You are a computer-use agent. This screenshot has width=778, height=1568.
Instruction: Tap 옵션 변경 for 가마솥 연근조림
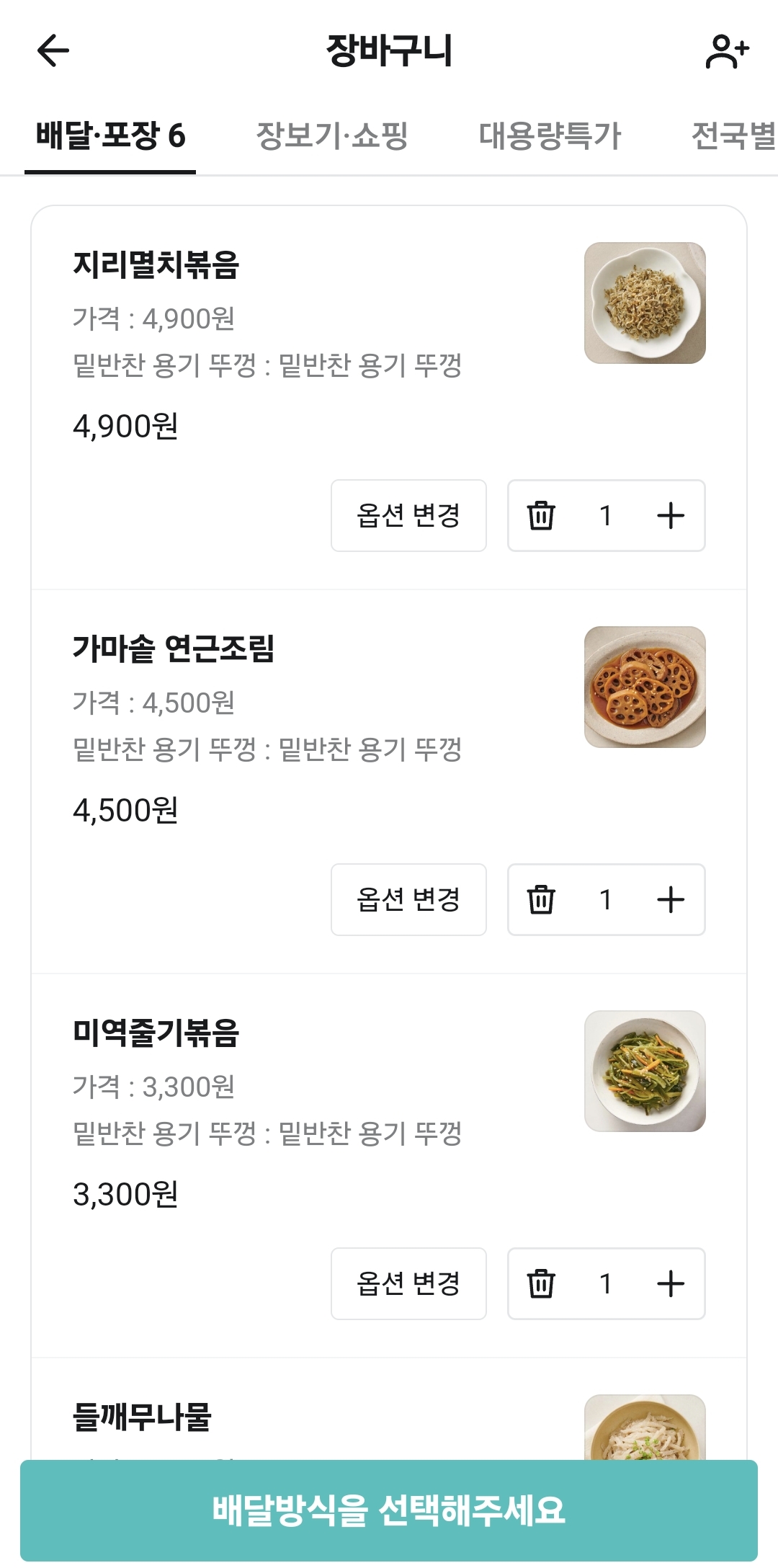pos(408,900)
